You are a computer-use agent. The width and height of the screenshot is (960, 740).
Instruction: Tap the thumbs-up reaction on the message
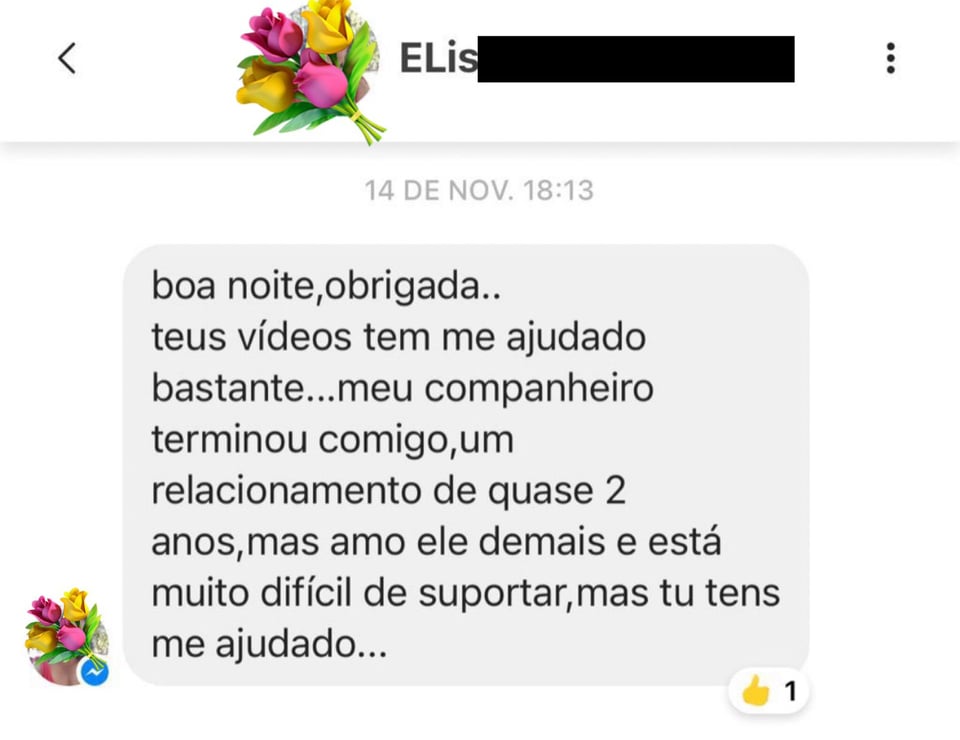(x=769, y=691)
